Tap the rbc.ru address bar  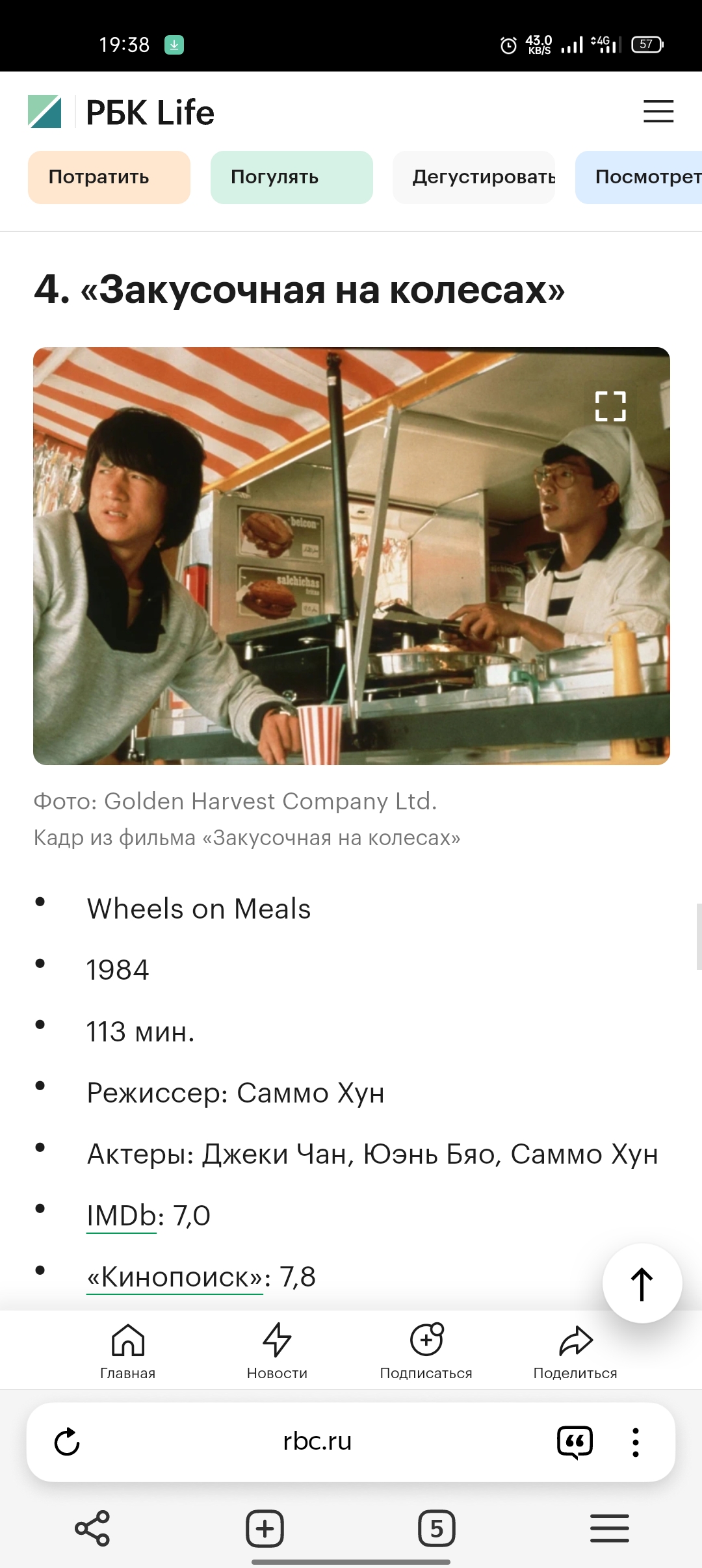click(x=317, y=1441)
